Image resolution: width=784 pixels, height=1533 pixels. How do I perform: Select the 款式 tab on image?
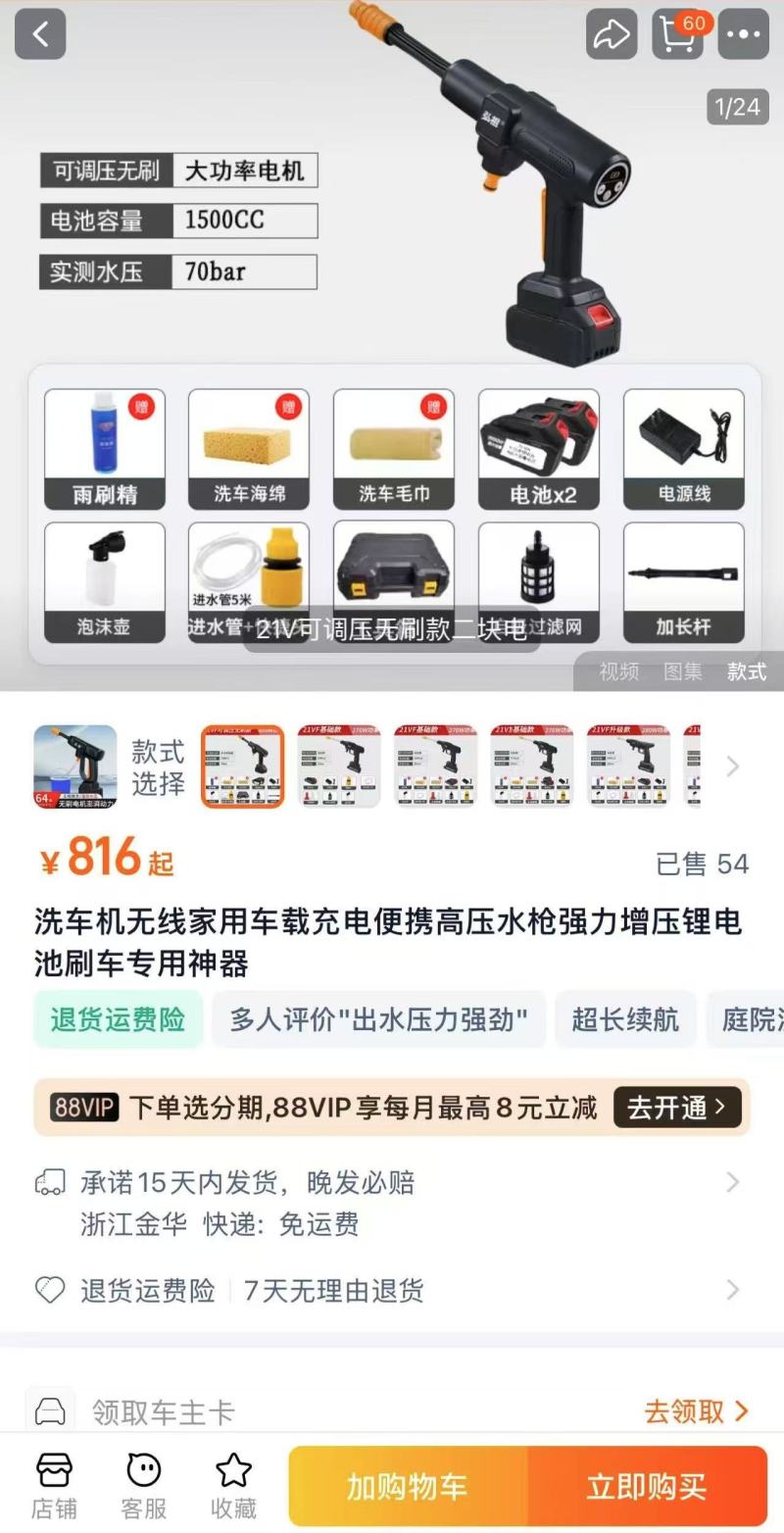click(x=747, y=671)
